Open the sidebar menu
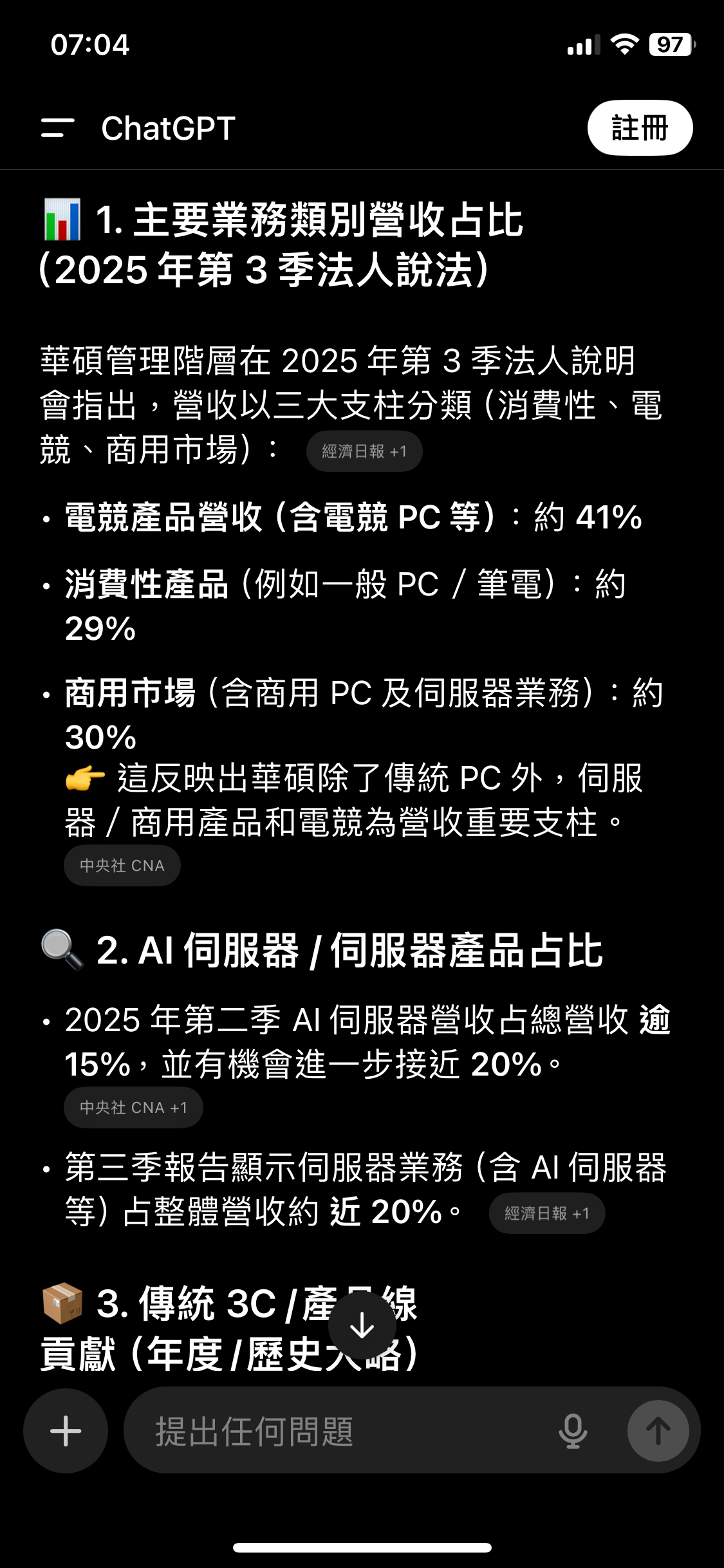 click(x=57, y=128)
